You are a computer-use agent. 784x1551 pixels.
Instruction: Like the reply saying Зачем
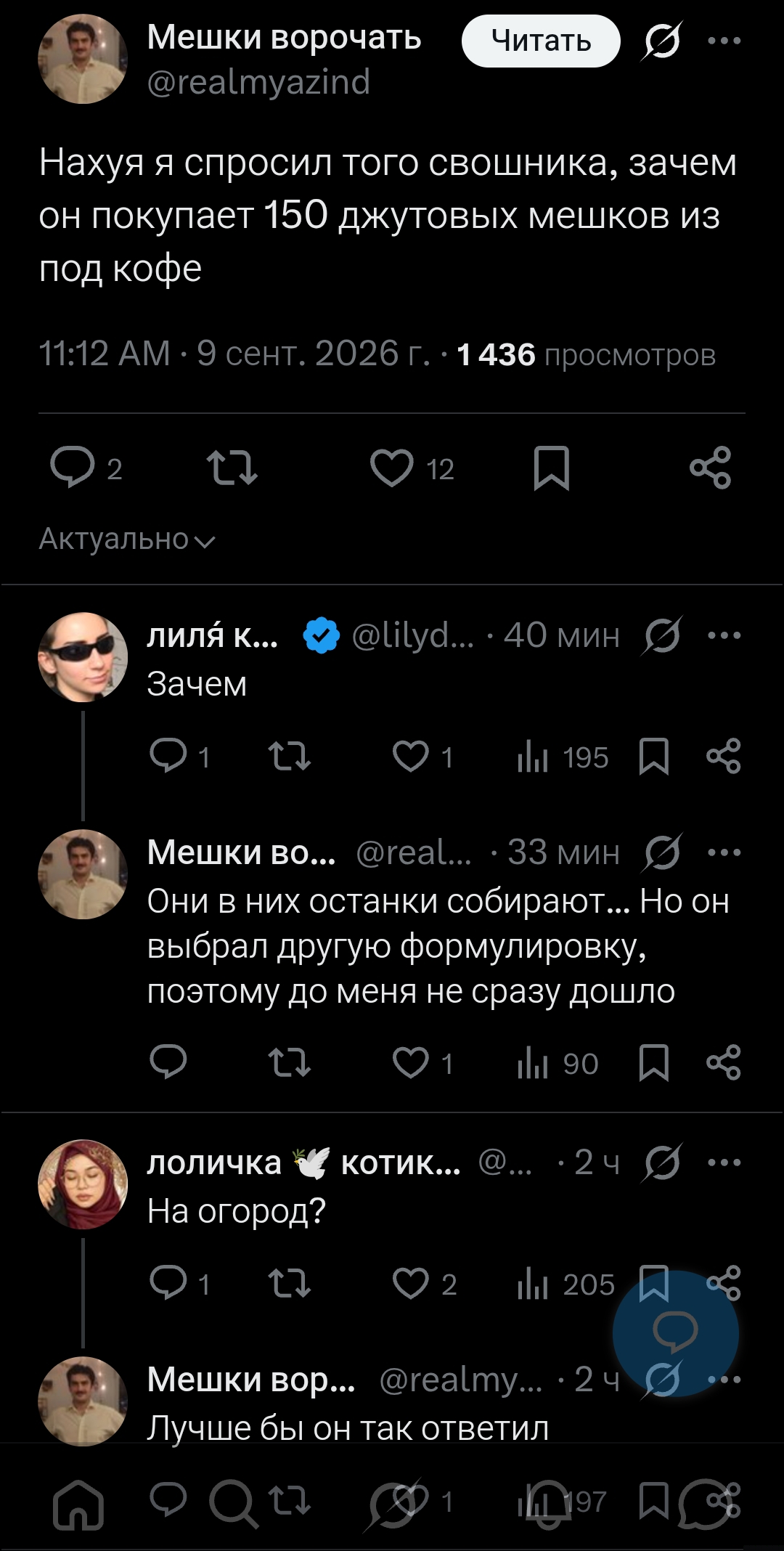point(411,757)
